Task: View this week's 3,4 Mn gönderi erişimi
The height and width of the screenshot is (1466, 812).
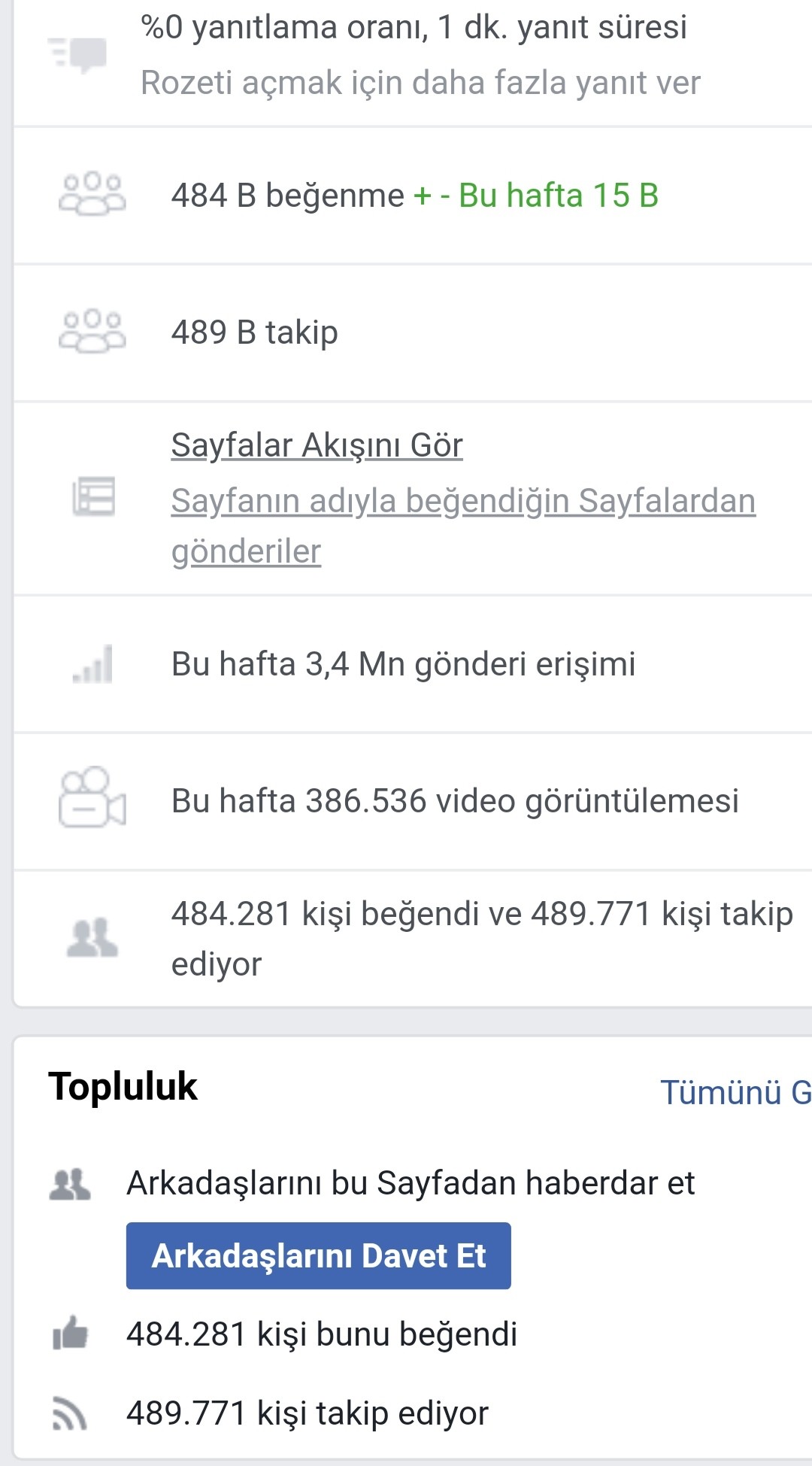Action: pyautogui.click(x=413, y=664)
